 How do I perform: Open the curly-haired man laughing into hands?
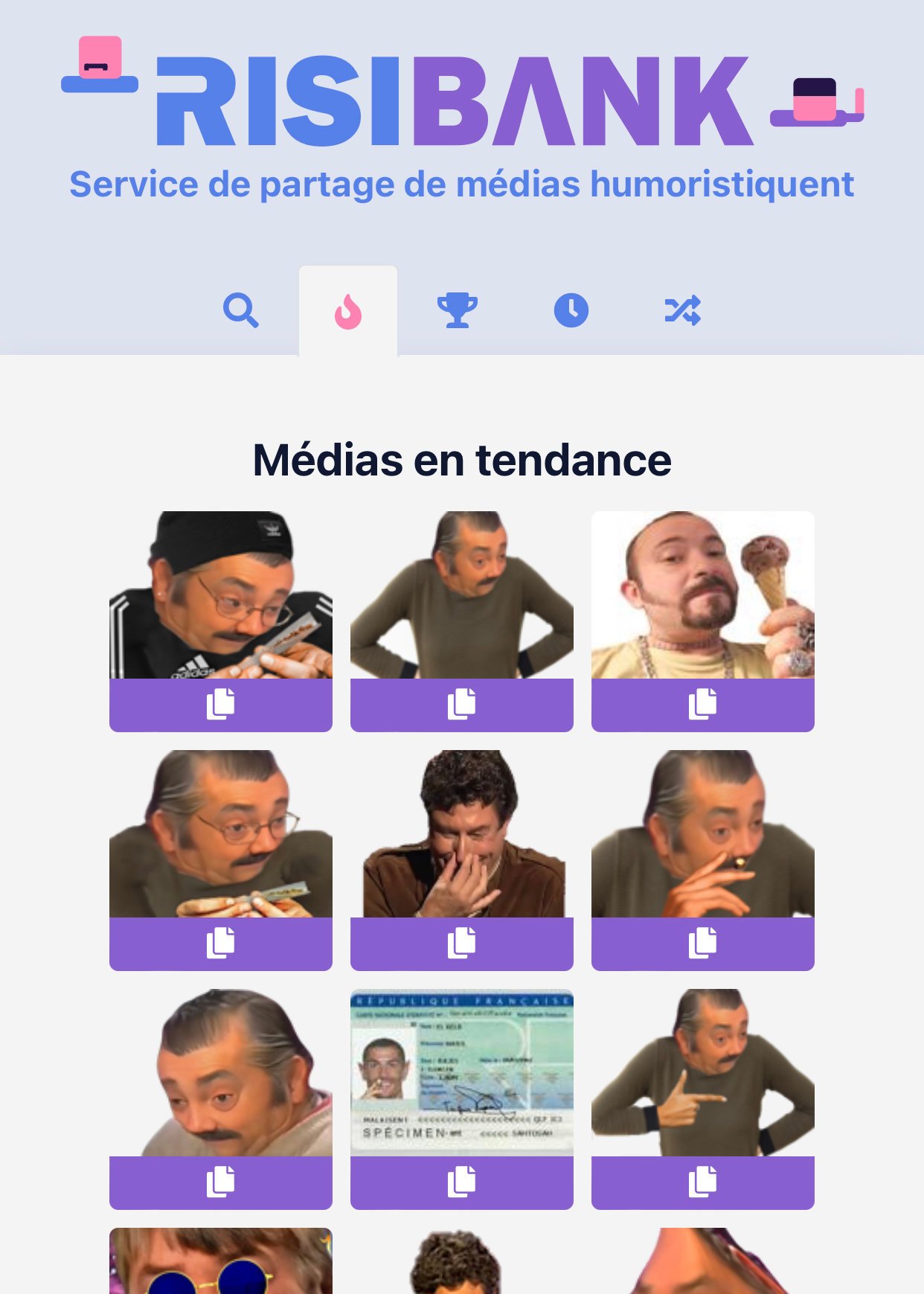click(461, 833)
